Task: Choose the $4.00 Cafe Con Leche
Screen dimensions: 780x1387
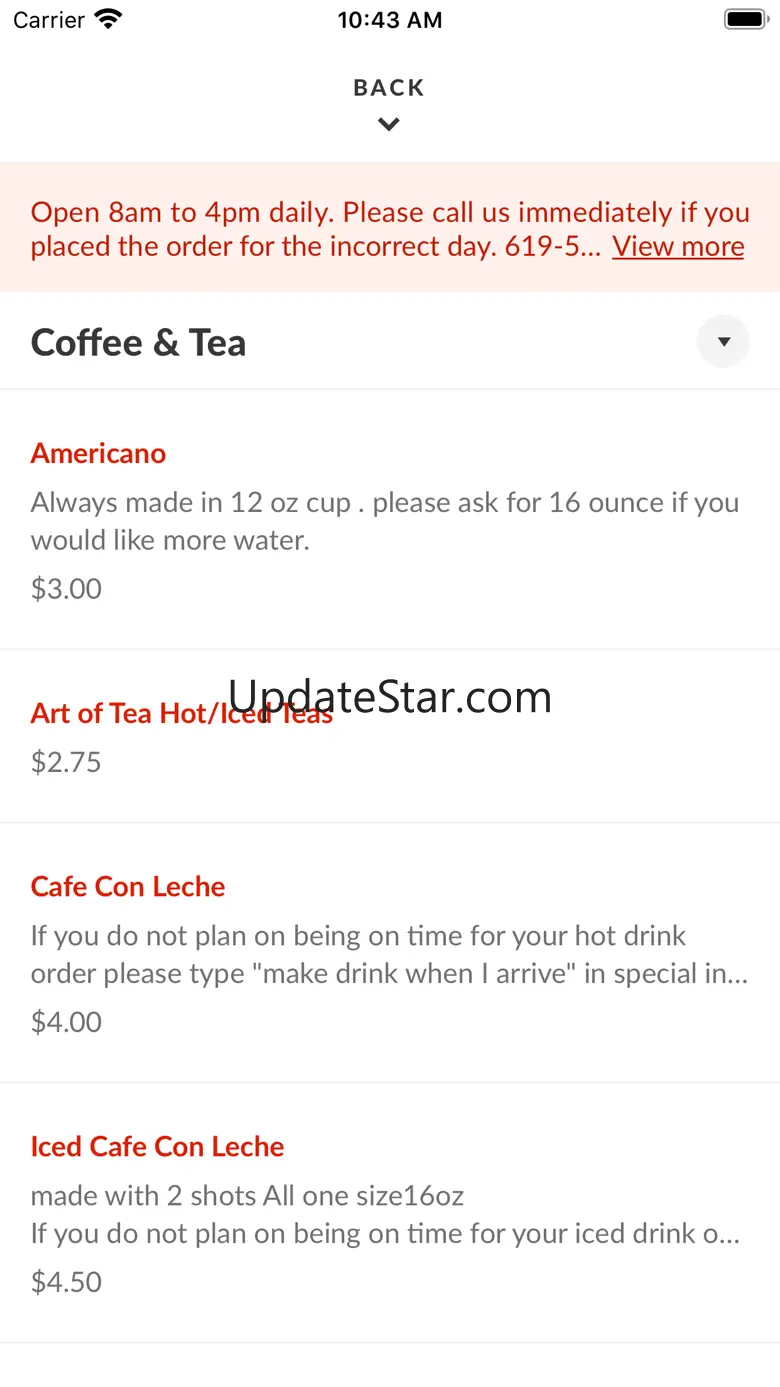Action: [x=390, y=953]
